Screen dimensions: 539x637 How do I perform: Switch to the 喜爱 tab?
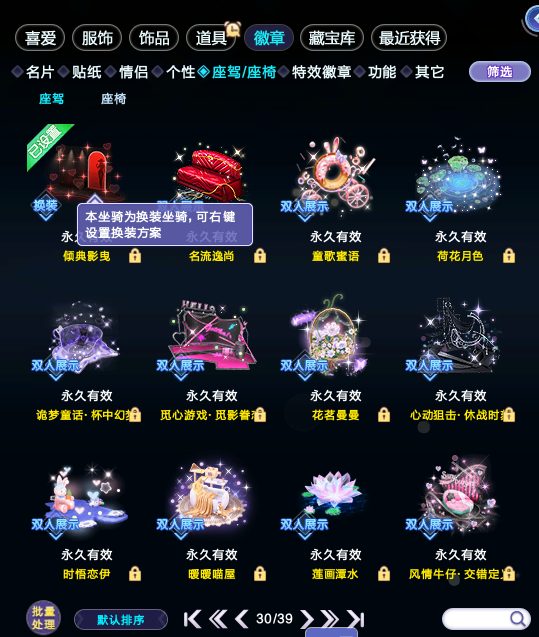40,38
